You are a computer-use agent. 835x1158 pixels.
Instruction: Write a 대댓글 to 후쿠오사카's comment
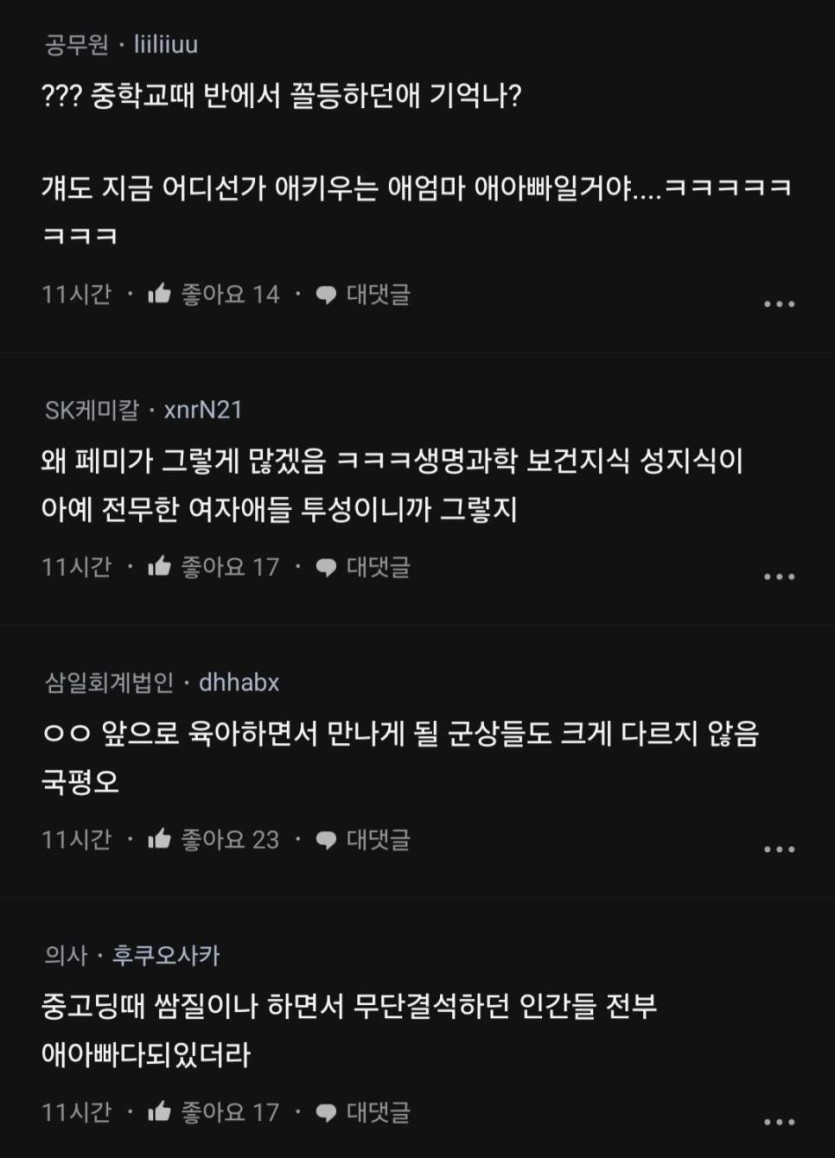coord(364,1112)
